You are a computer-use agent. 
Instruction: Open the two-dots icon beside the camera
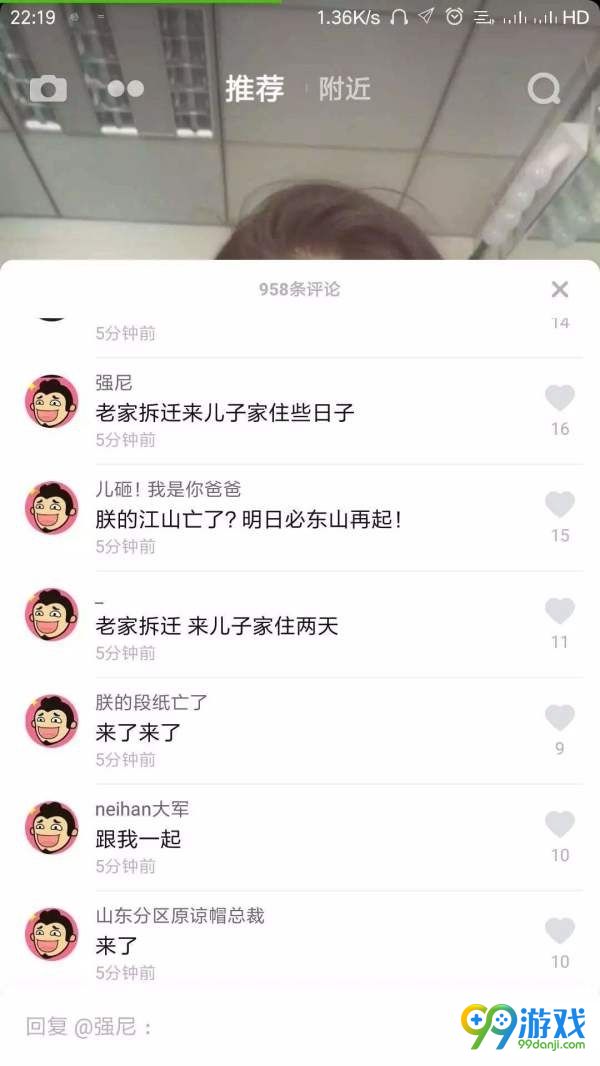click(126, 89)
